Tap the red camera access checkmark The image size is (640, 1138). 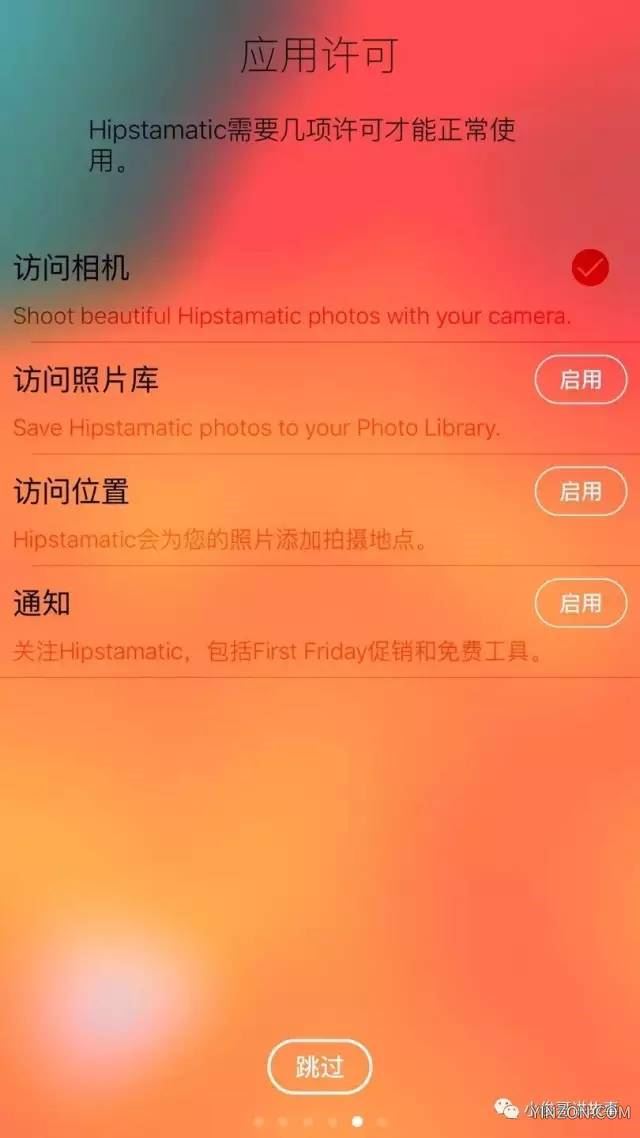[590, 268]
